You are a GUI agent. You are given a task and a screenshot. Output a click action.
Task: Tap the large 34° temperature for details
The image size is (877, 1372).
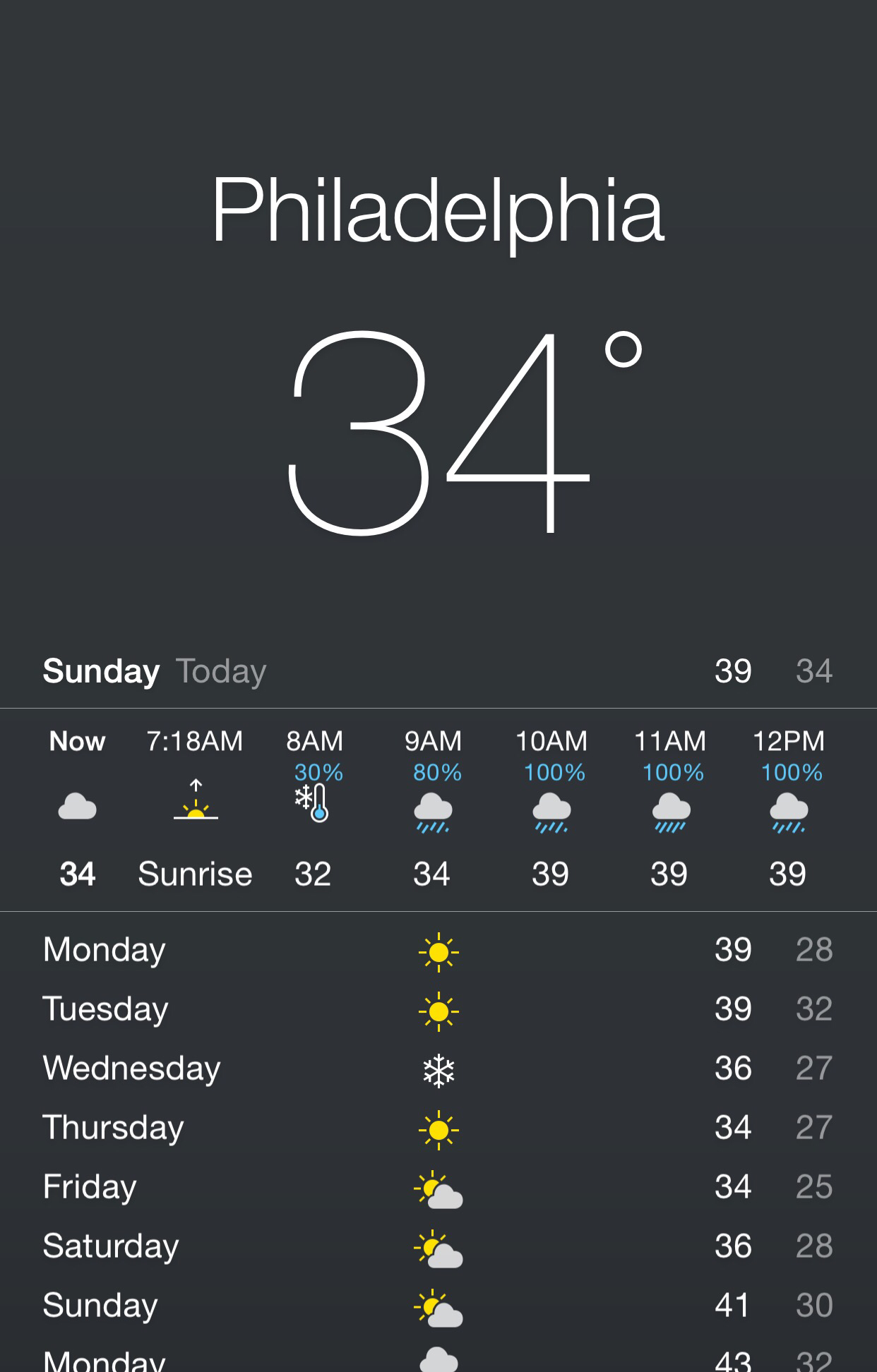pyautogui.click(x=439, y=431)
